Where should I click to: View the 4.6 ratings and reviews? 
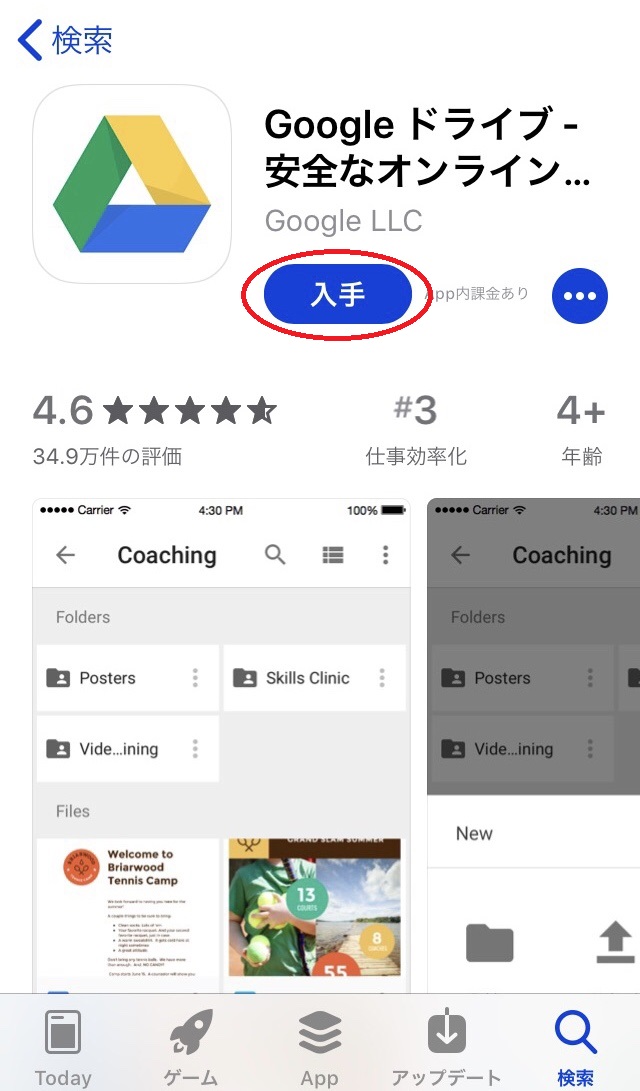153,428
